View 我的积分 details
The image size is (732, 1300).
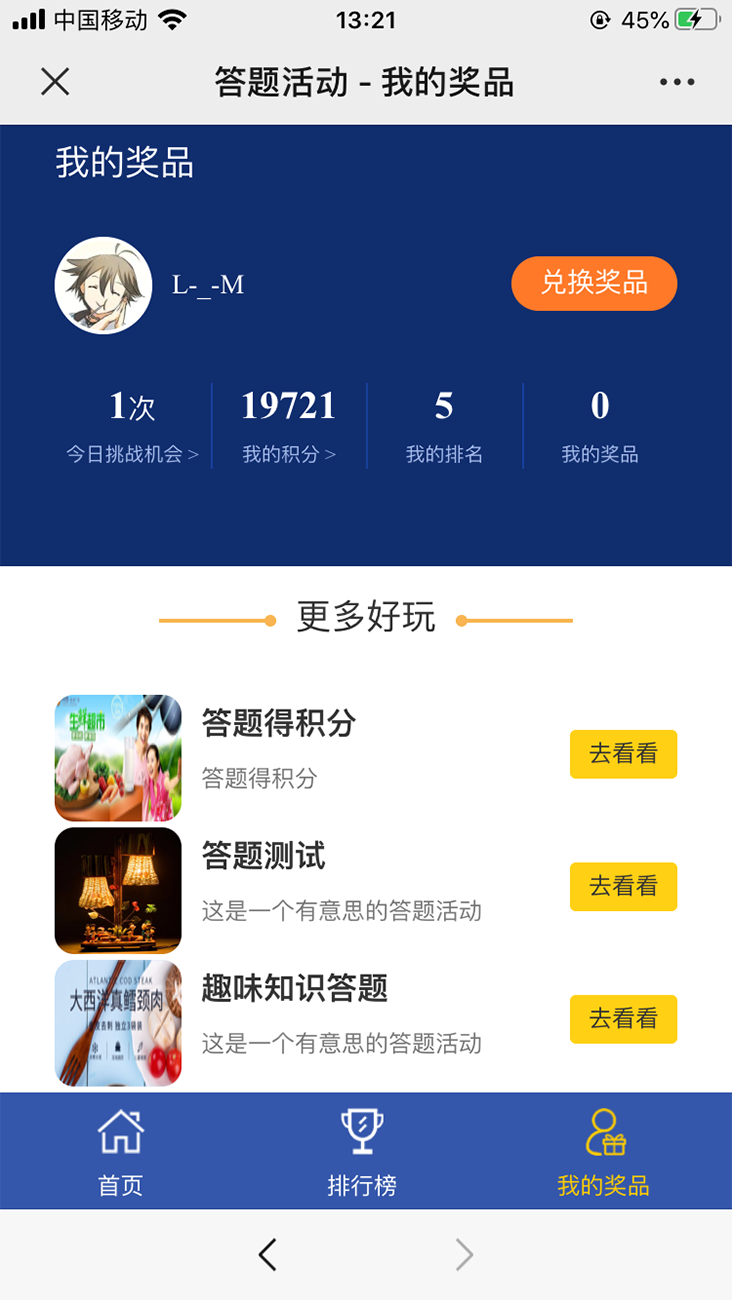289,454
